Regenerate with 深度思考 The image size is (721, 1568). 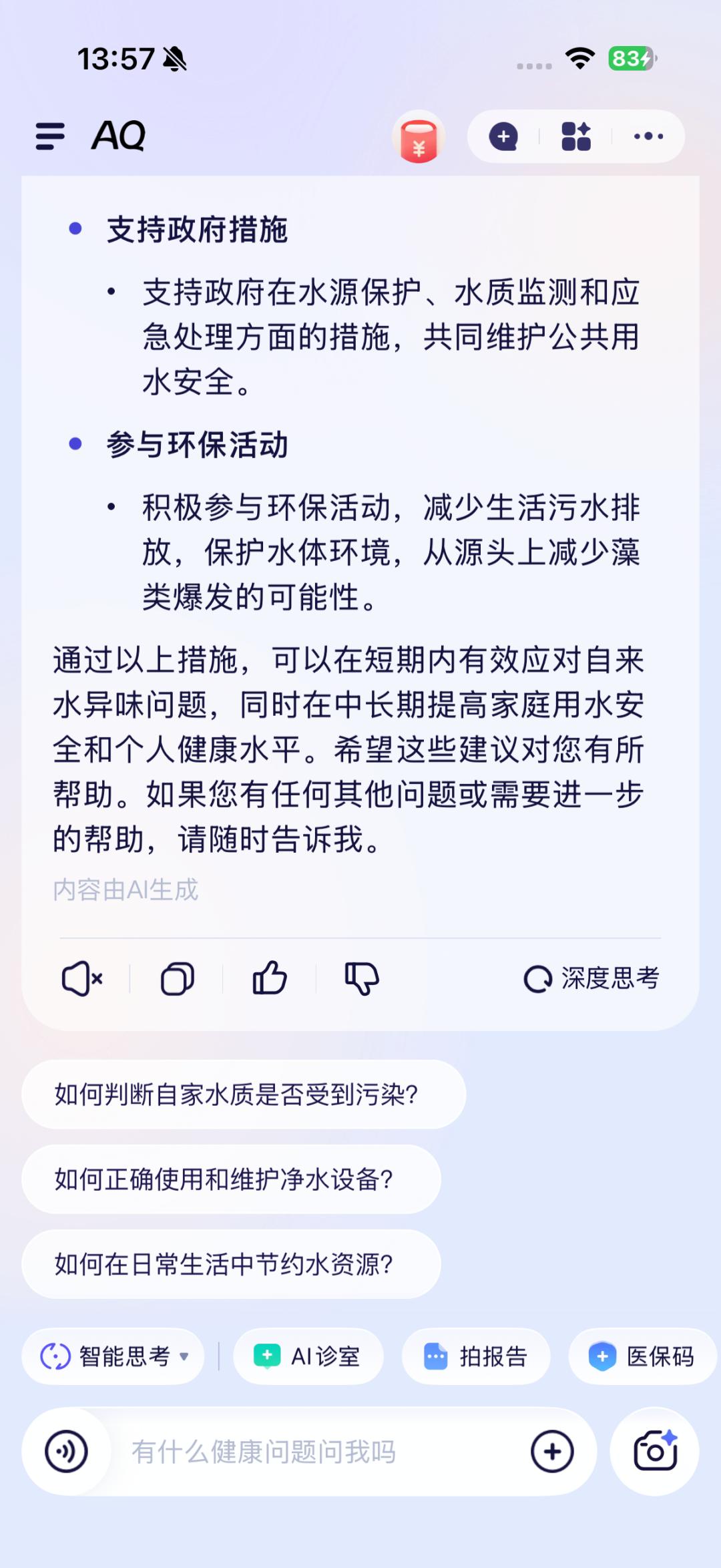click(591, 979)
